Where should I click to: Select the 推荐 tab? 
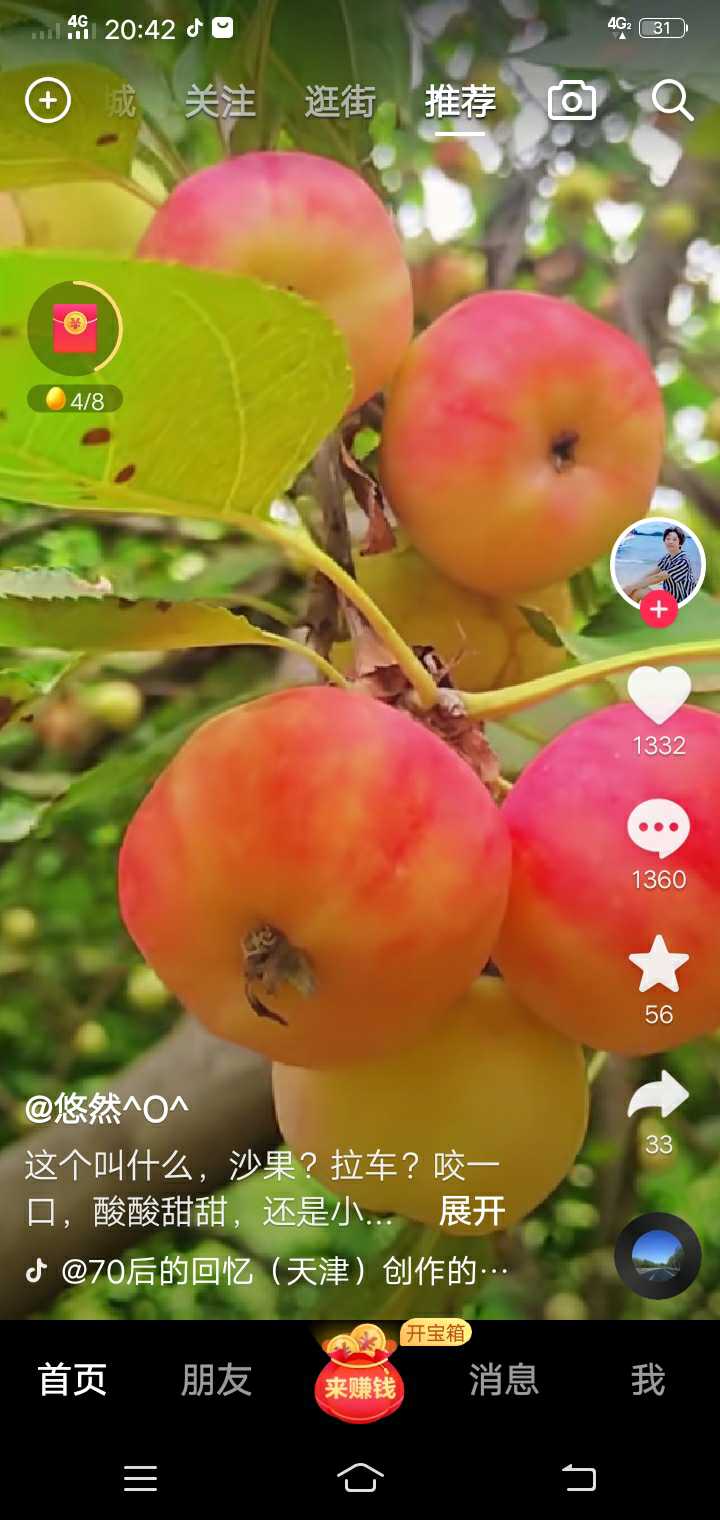[x=460, y=102]
